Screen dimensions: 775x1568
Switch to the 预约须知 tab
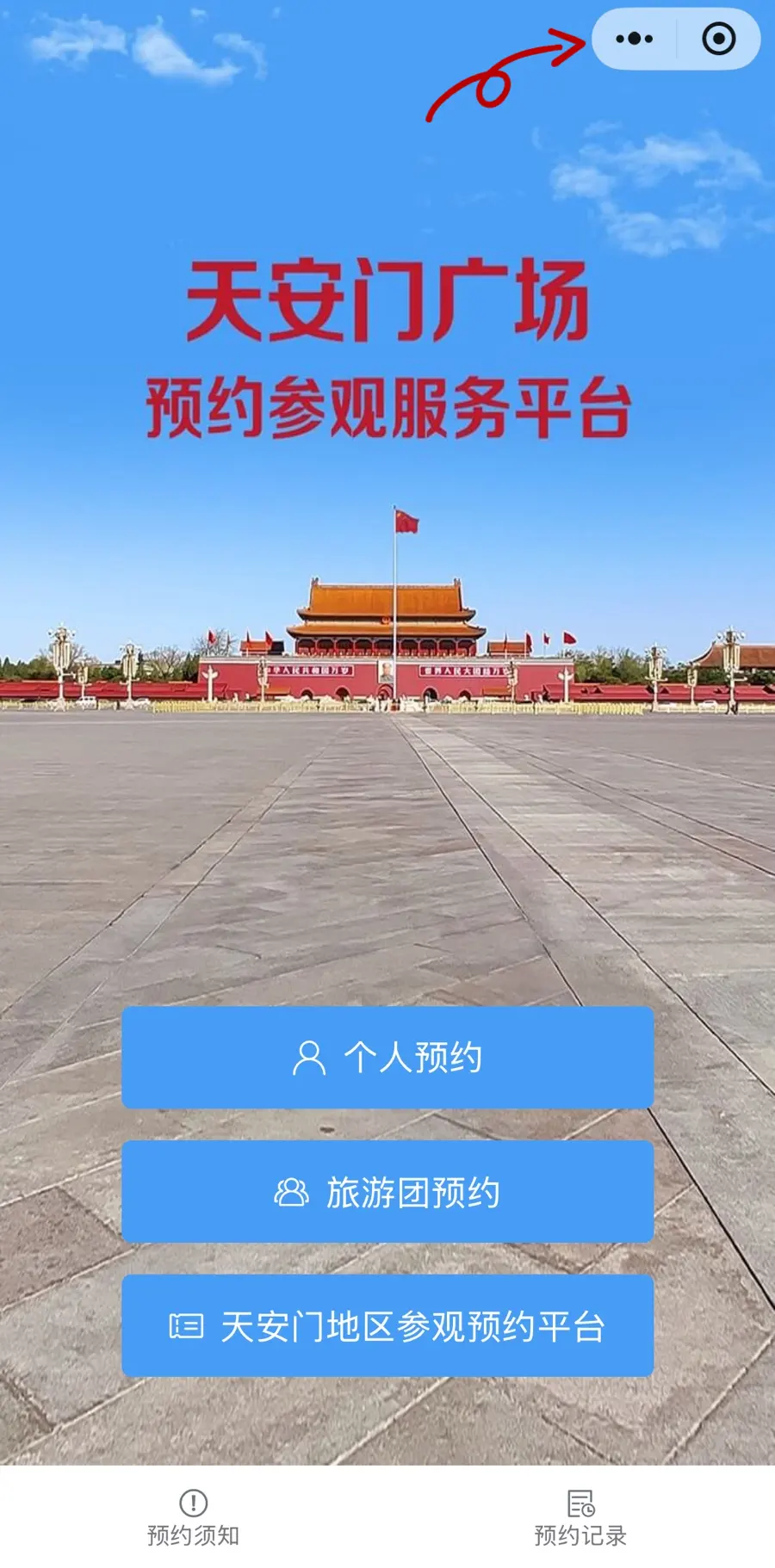[x=193, y=1518]
